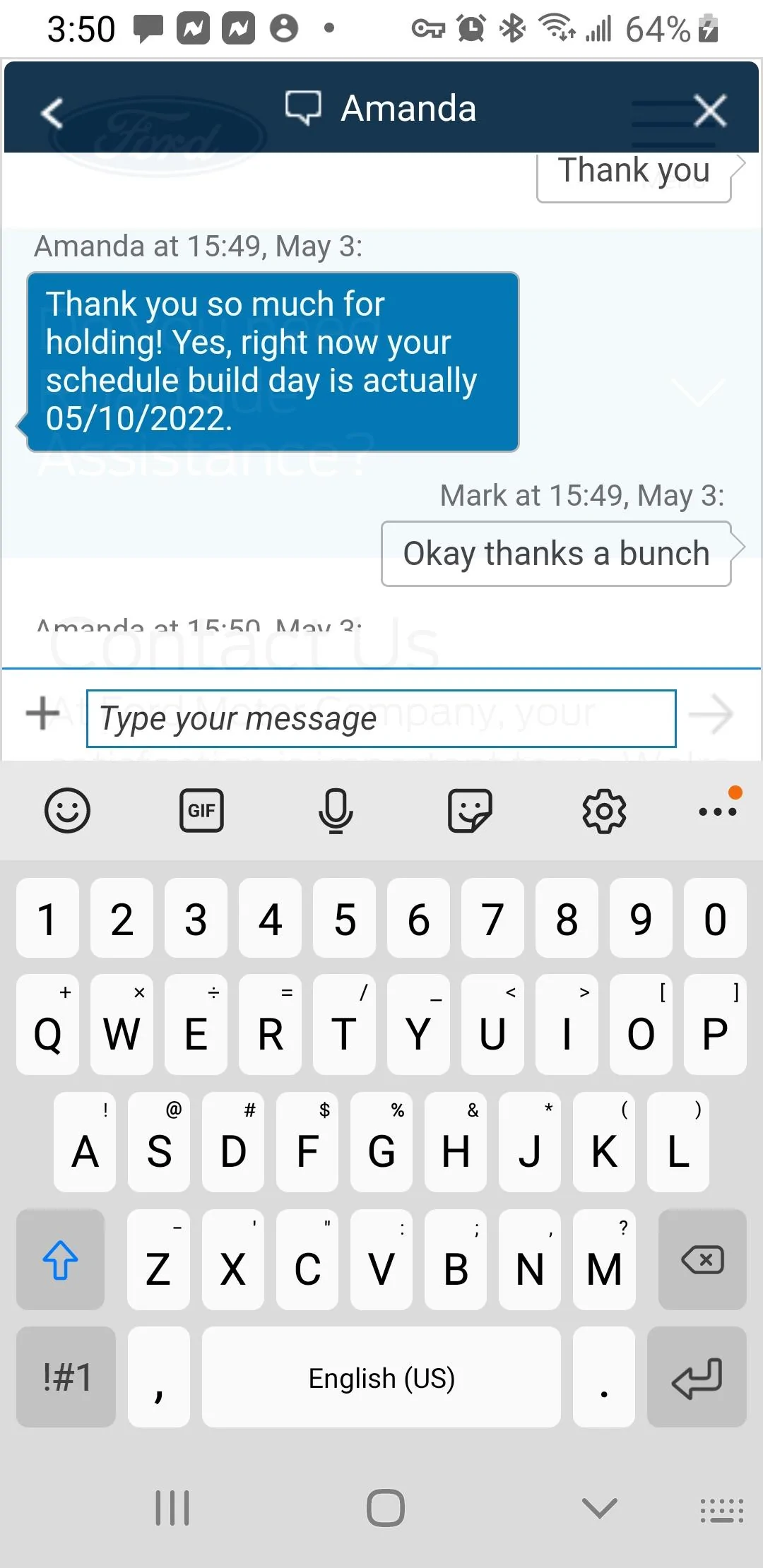Open keyboard settings gear
Screen dimensions: 763x1568
[x=604, y=812]
